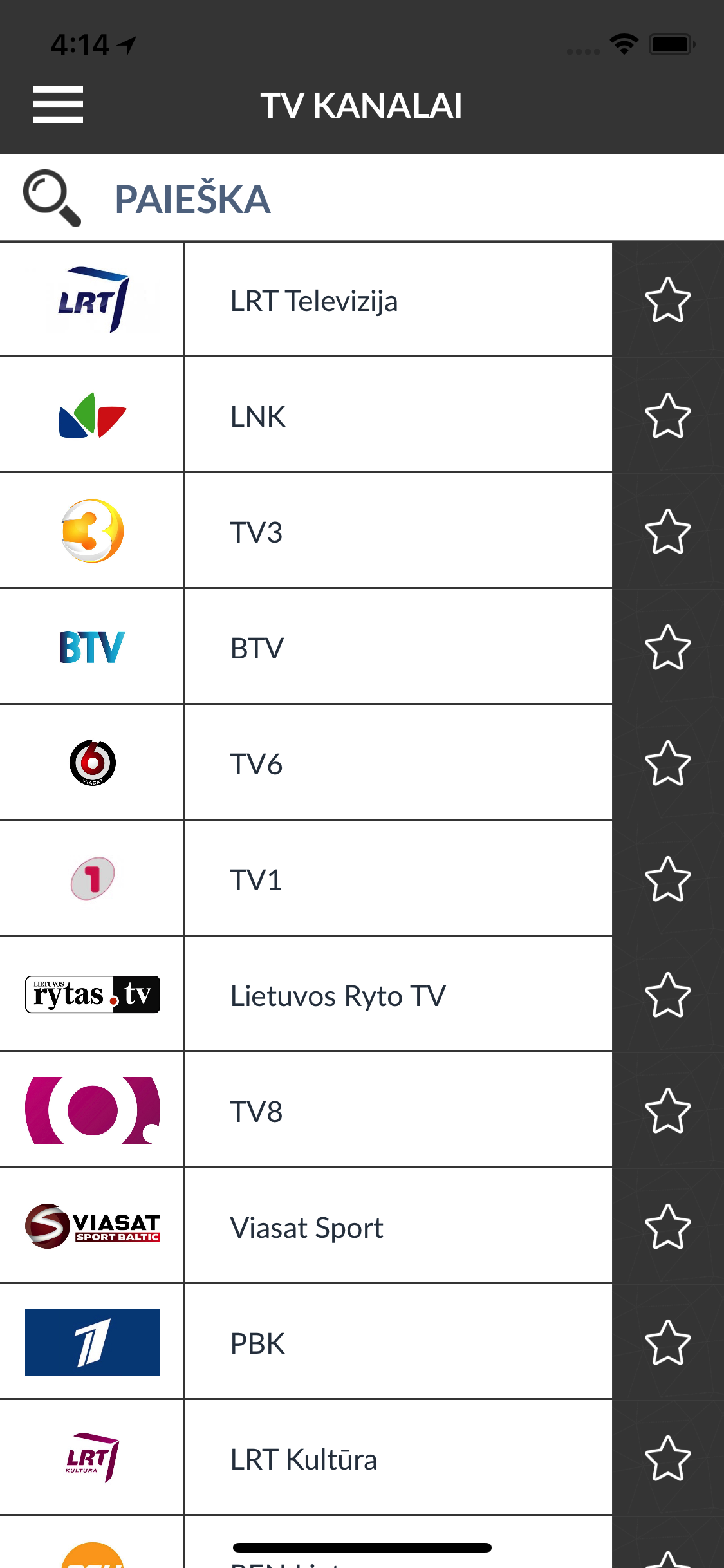Screen dimensions: 724x1568
Task: Select the Lietuvos rytas.tv logo
Action: tap(93, 994)
